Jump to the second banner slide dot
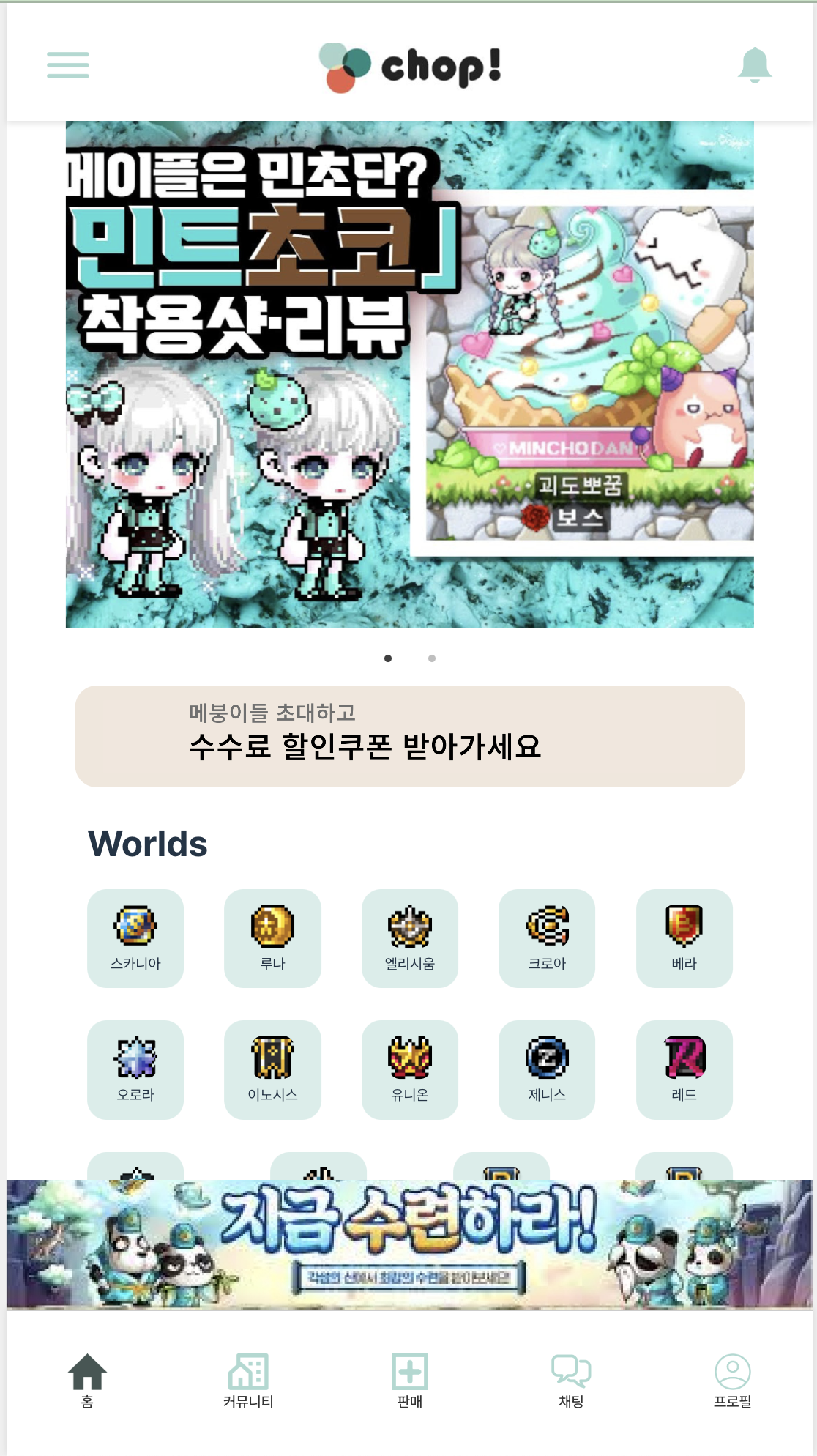The width and height of the screenshot is (817, 1456). click(x=432, y=658)
